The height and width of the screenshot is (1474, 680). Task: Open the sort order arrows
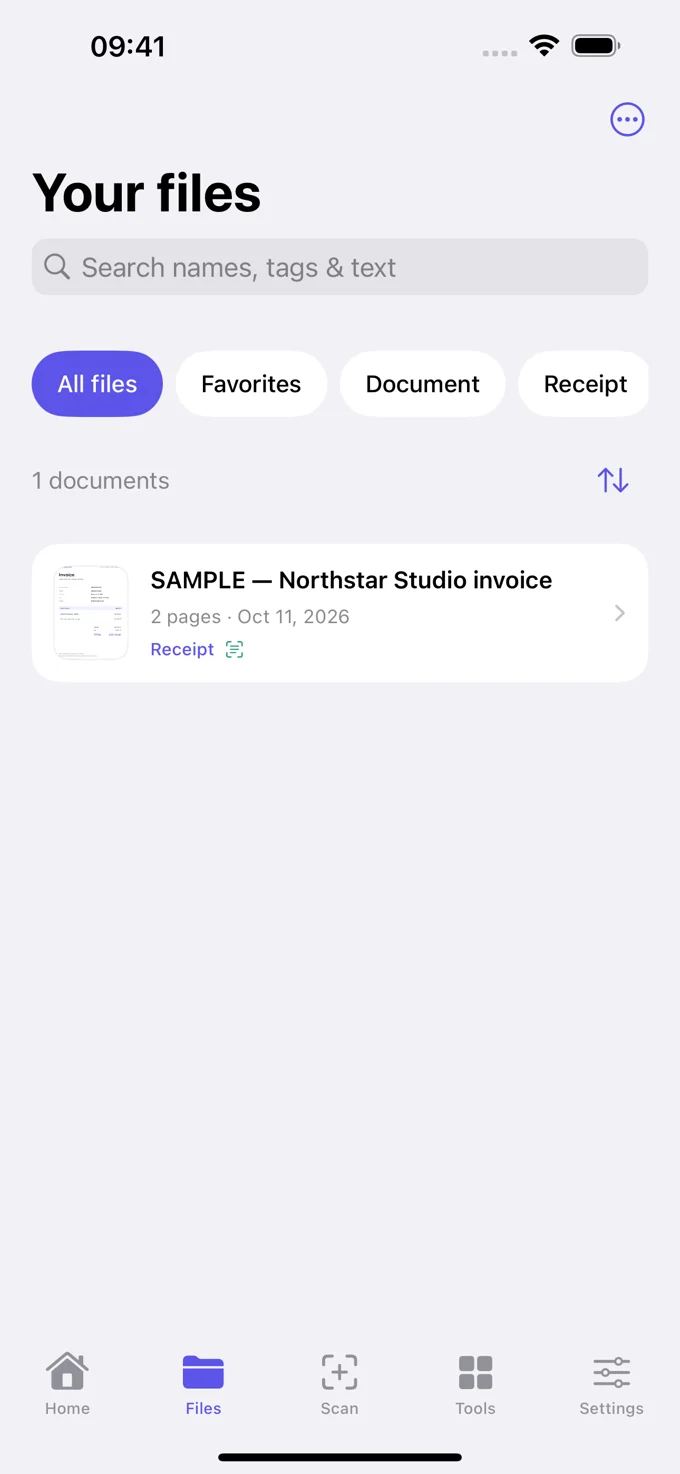(x=613, y=480)
